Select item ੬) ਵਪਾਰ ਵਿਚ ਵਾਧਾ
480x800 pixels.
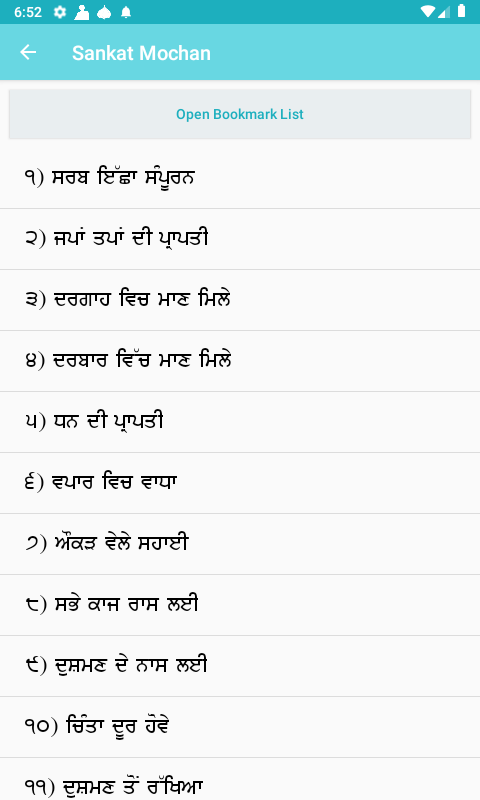click(240, 483)
